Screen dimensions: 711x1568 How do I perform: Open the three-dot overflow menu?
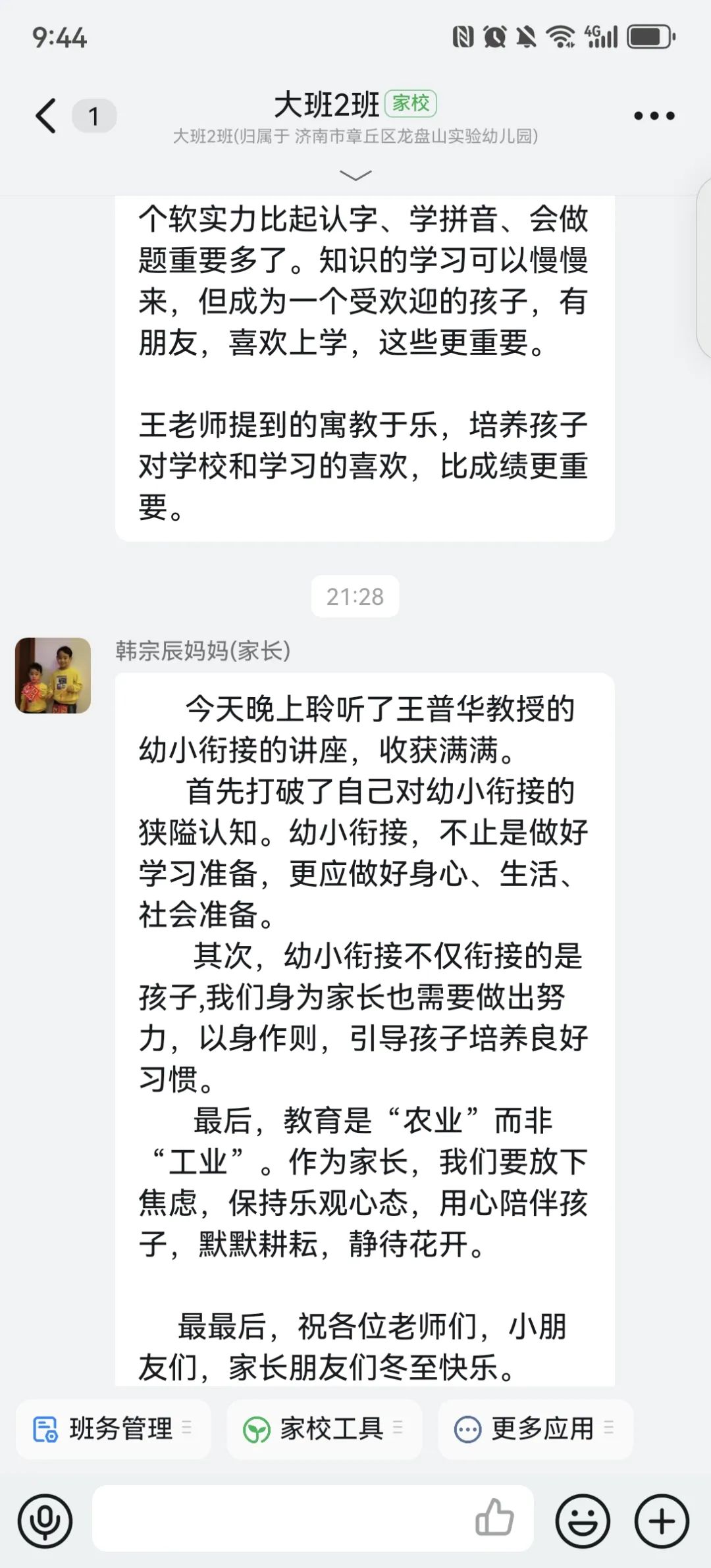tap(654, 116)
